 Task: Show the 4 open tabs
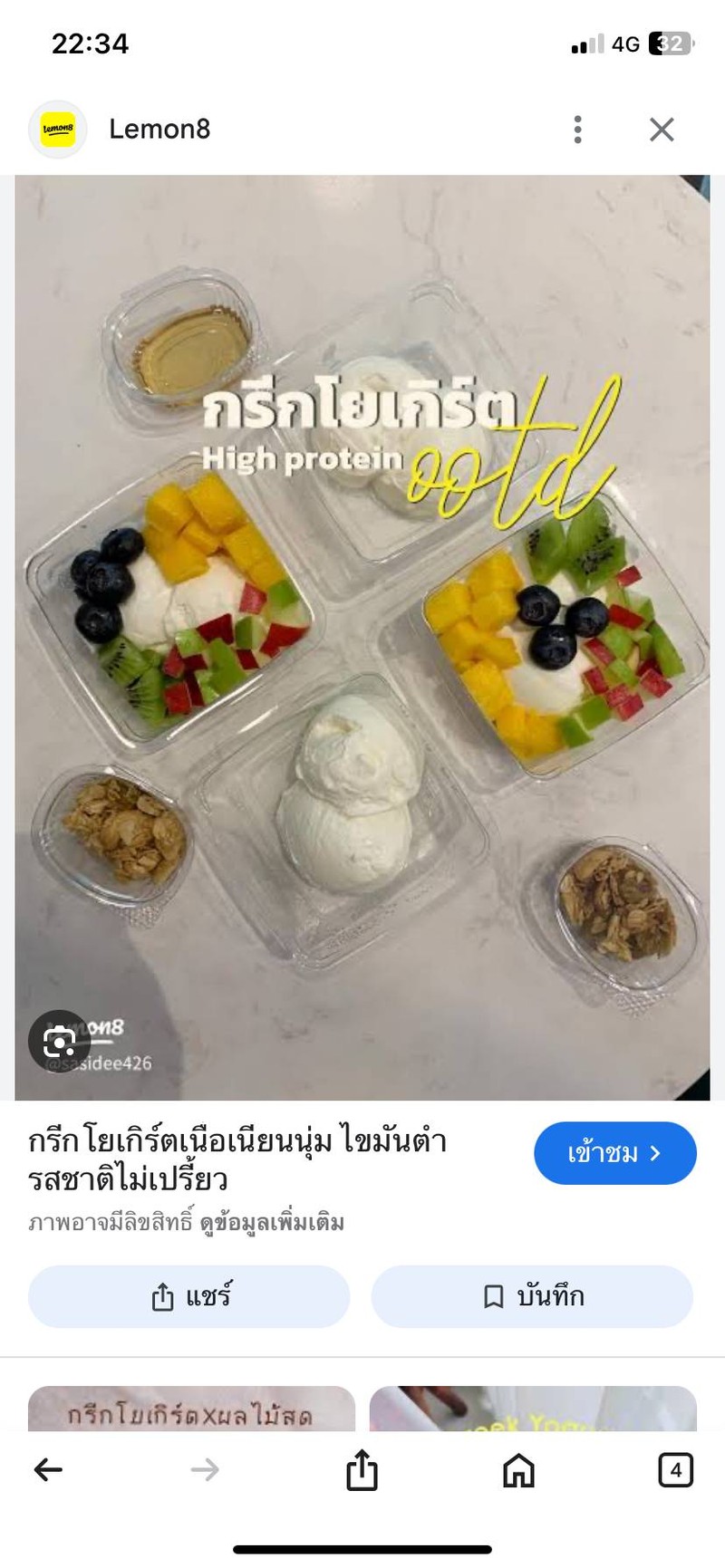click(x=675, y=1469)
